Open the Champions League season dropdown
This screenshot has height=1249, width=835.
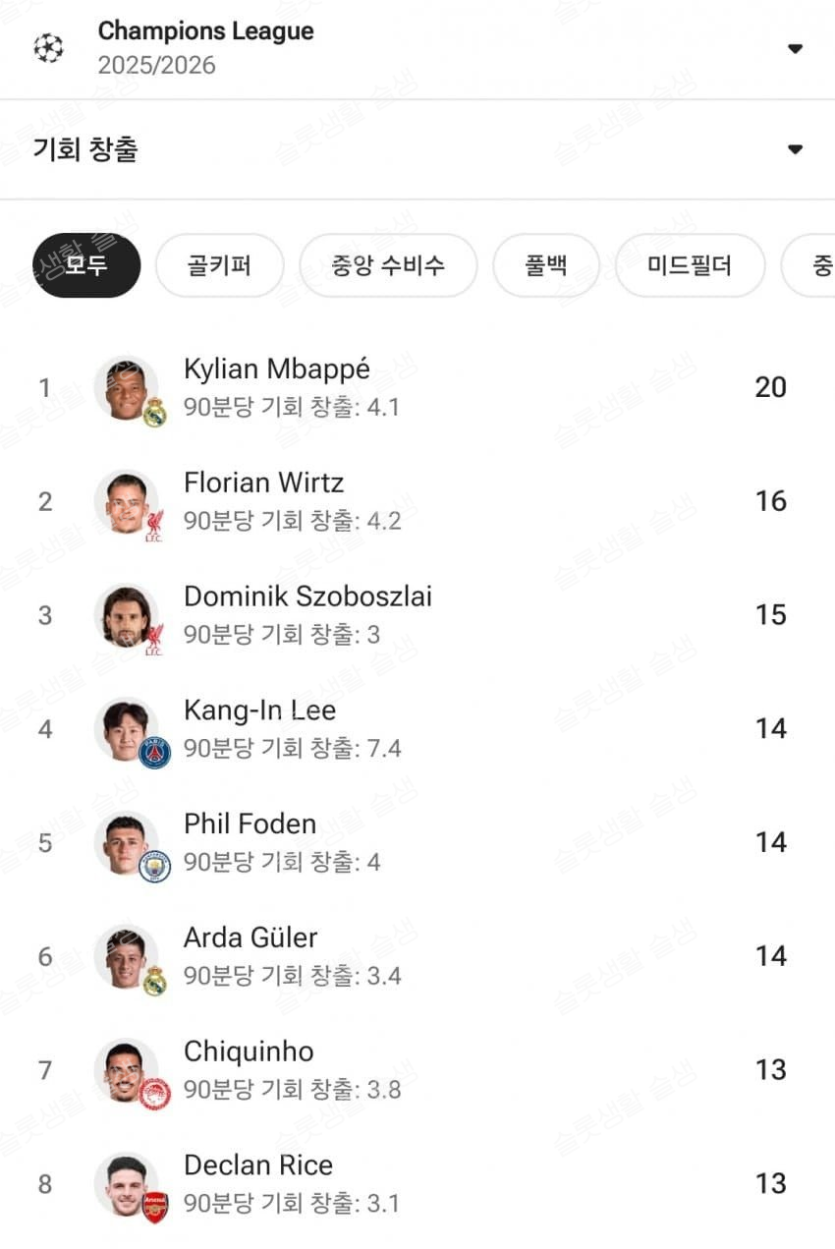[x=794, y=49]
